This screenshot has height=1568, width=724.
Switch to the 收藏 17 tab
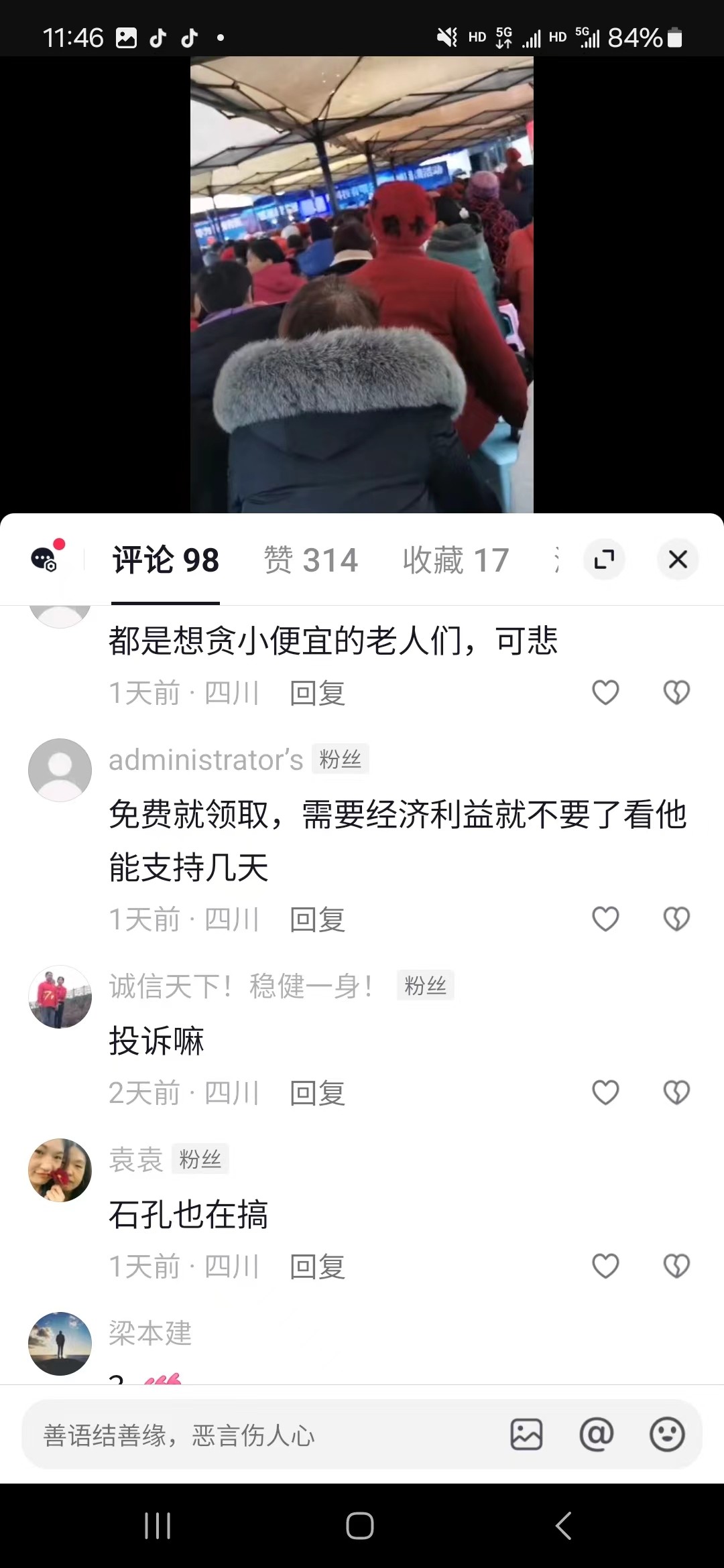[x=456, y=560]
